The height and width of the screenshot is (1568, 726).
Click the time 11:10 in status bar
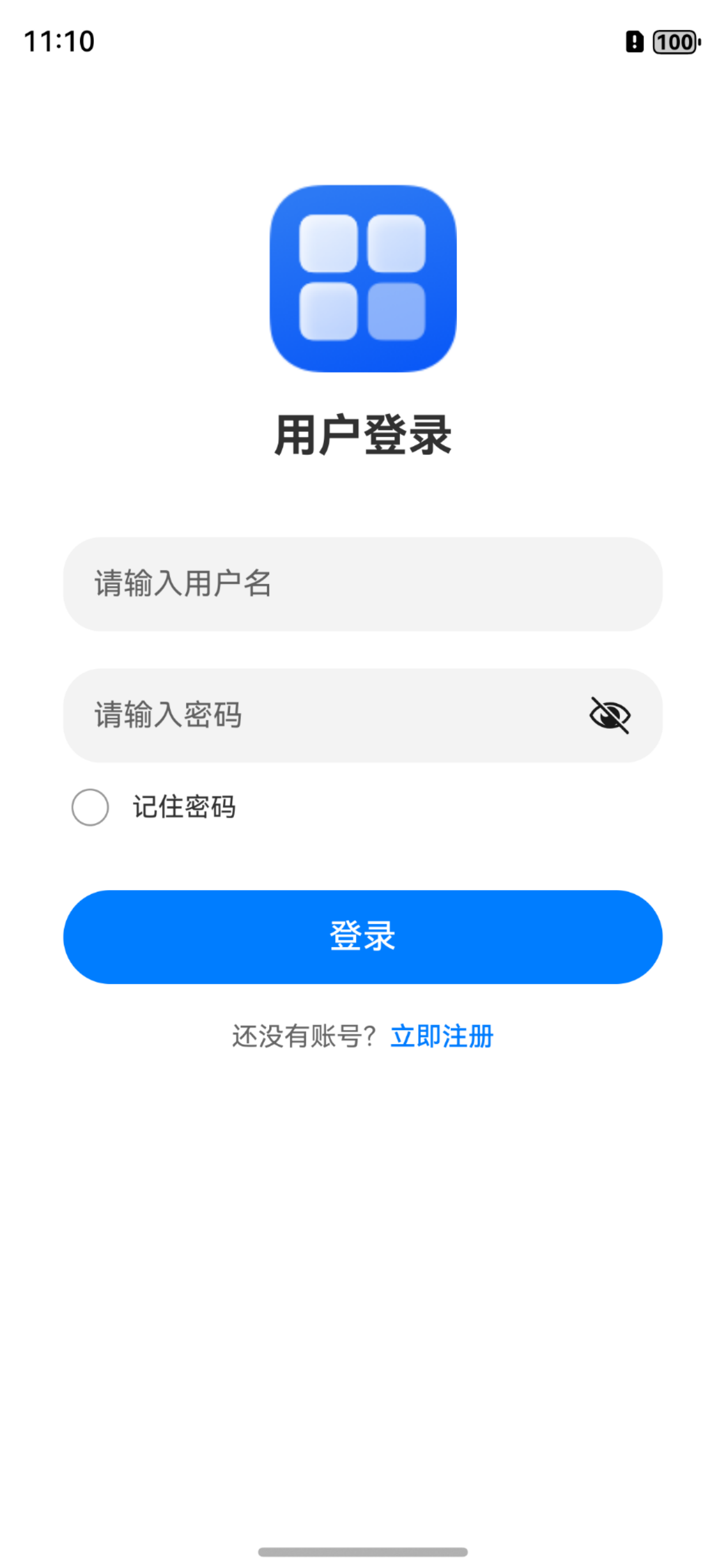[59, 41]
